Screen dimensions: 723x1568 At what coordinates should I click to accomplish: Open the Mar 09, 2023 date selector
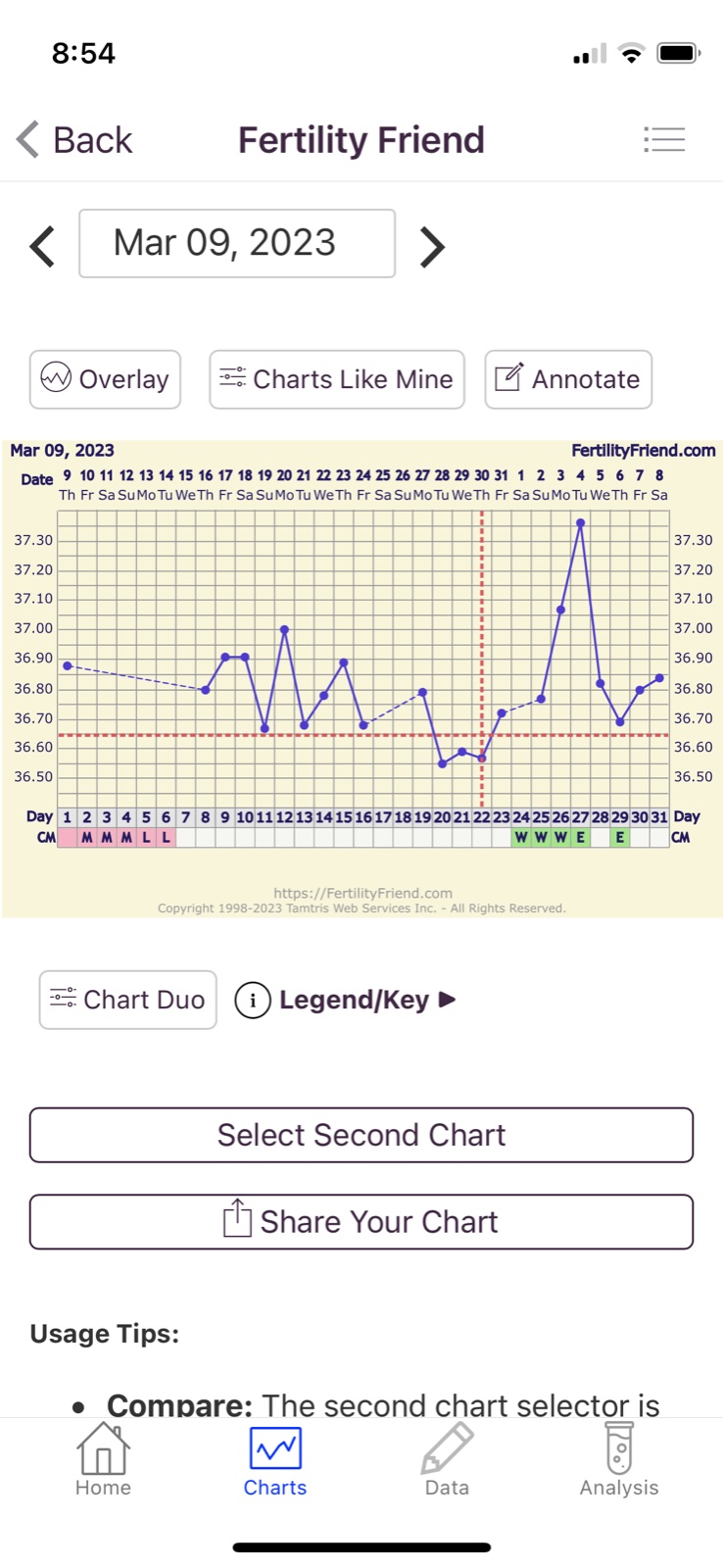236,243
